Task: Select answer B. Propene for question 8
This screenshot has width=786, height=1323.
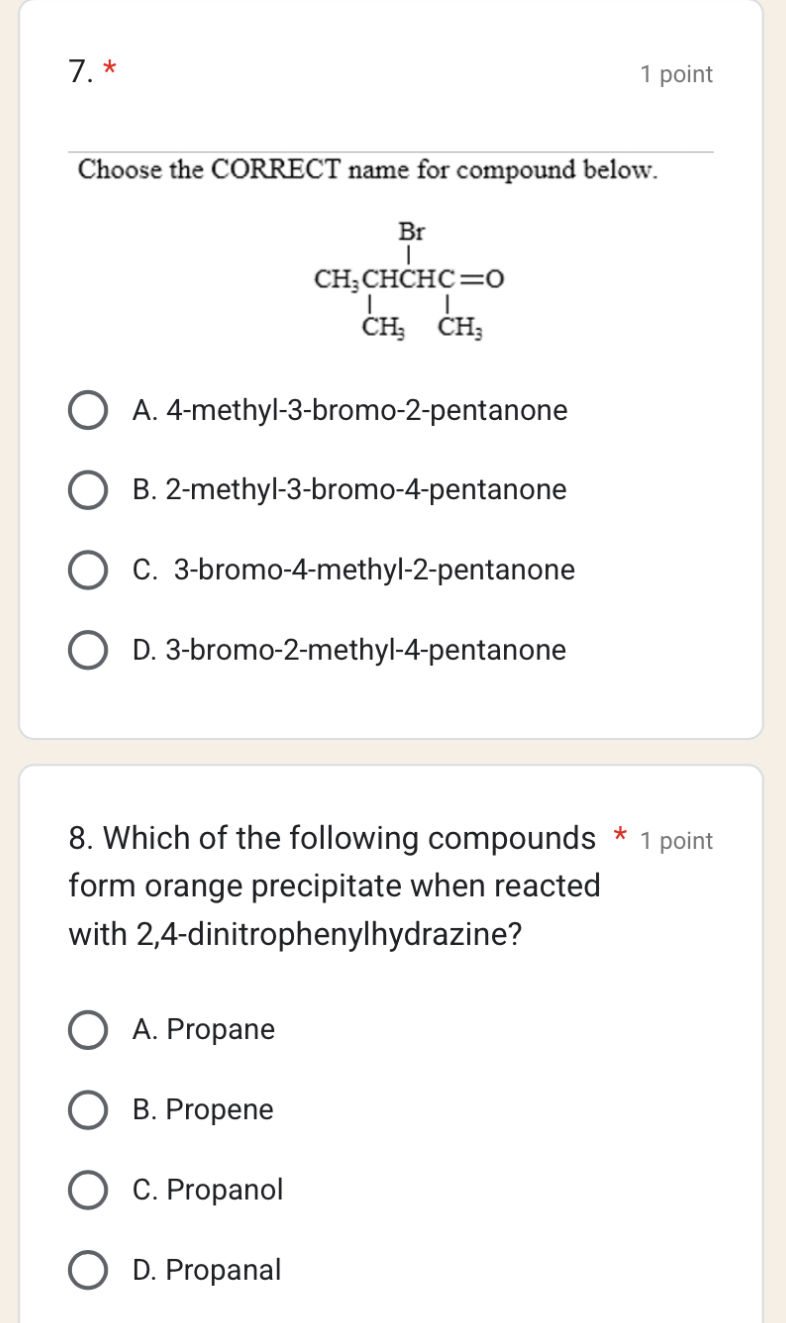Action: tap(89, 1109)
